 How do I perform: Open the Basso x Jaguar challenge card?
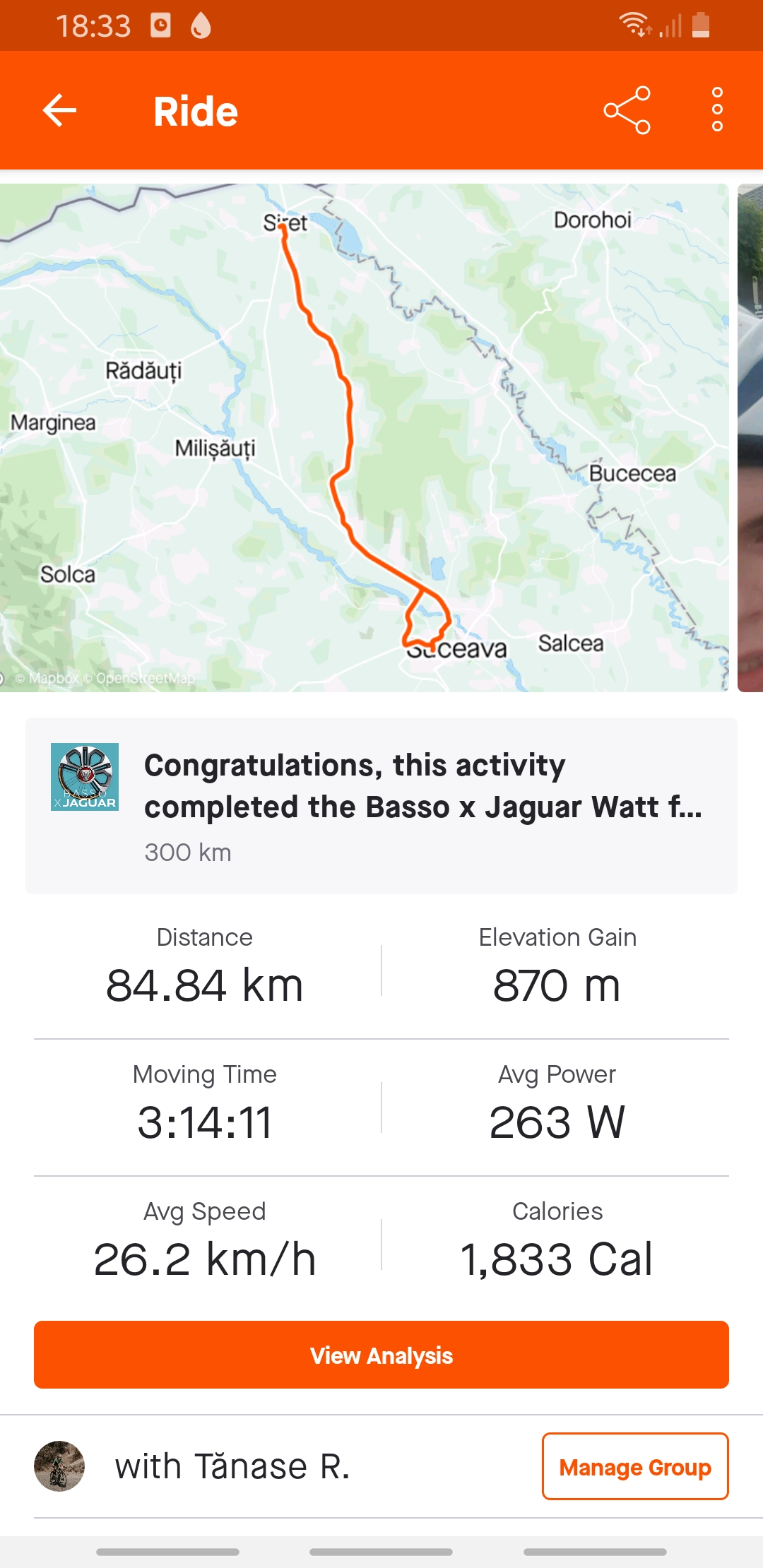click(381, 806)
